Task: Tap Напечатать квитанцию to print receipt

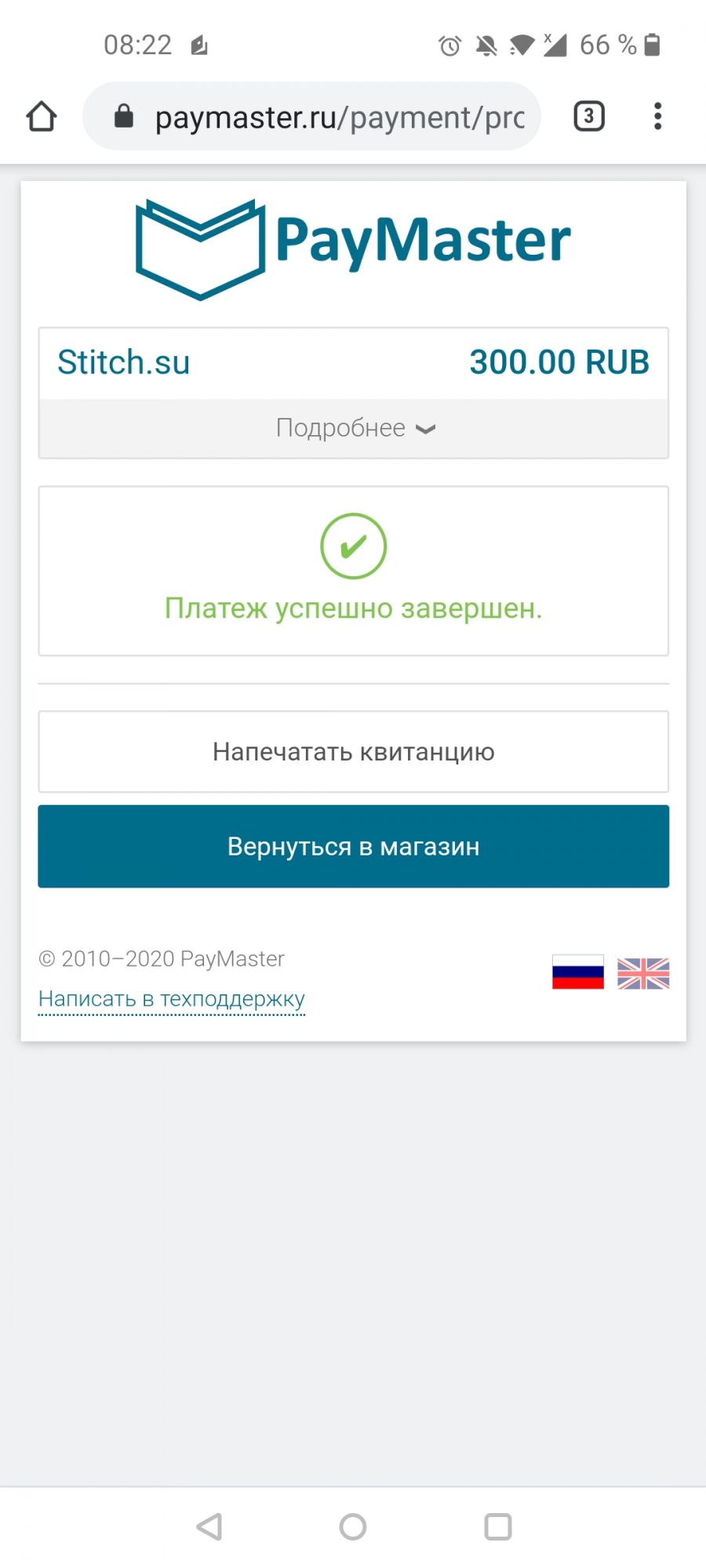Action: pyautogui.click(x=354, y=752)
